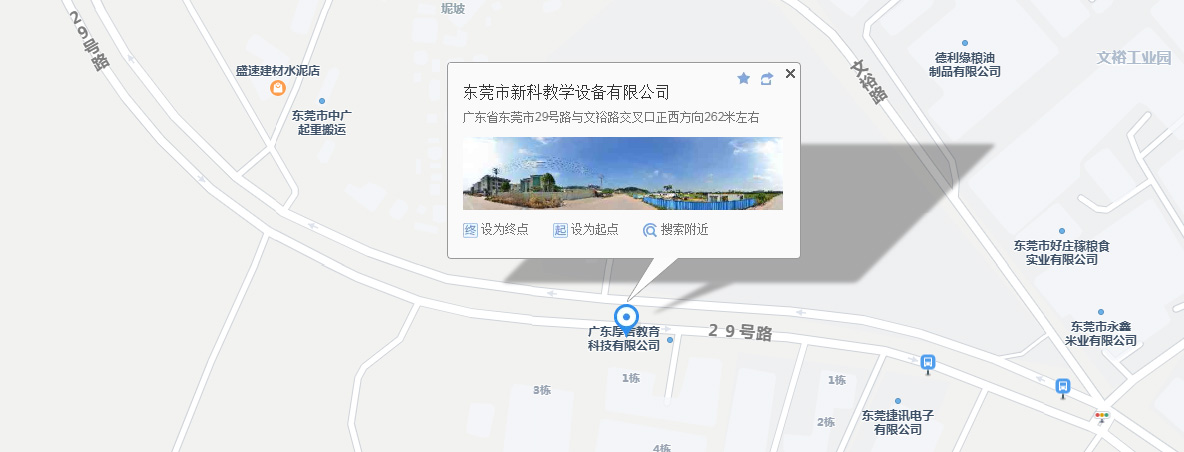Open 东莞市好庄稼粮食实业有限公司 on the map
The width and height of the screenshot is (1184, 452).
point(1061,251)
